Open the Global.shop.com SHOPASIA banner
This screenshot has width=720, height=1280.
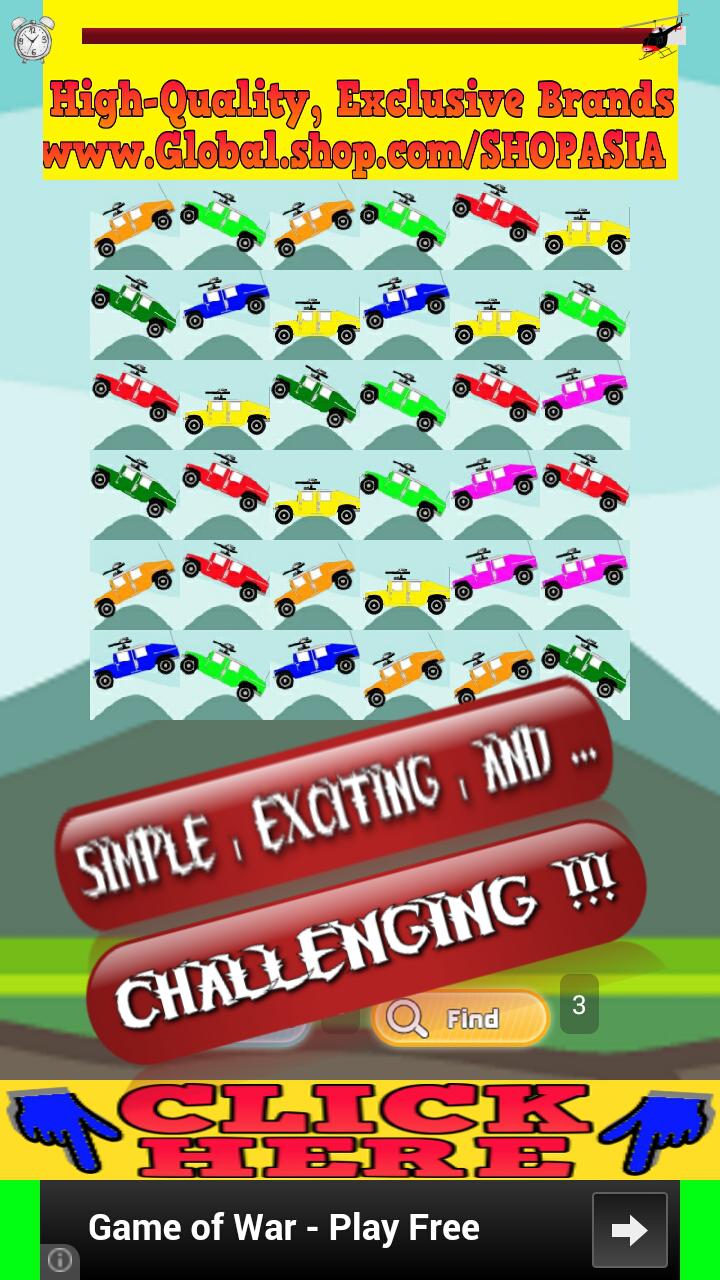(x=360, y=125)
